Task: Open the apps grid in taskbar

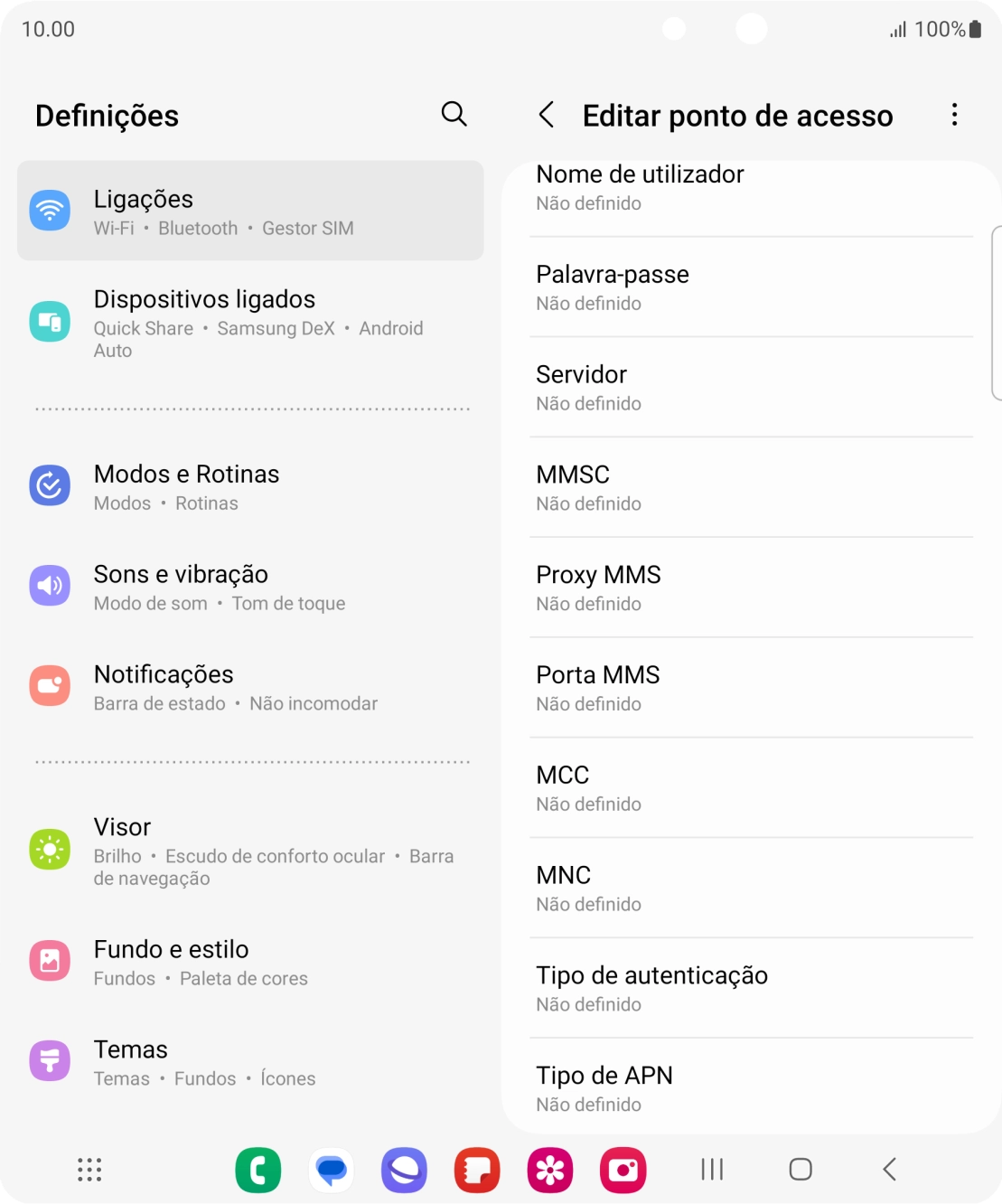Action: [89, 1170]
